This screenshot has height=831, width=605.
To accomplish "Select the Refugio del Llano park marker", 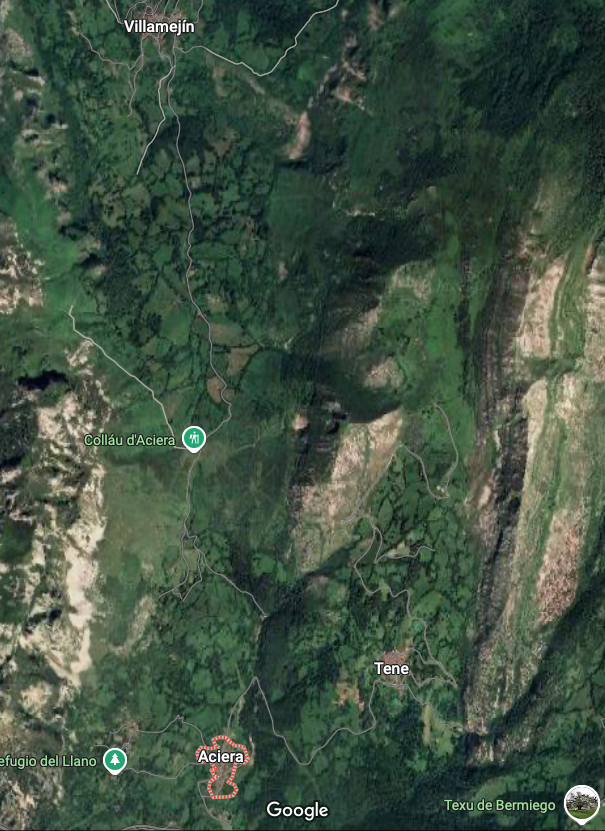I will (116, 761).
